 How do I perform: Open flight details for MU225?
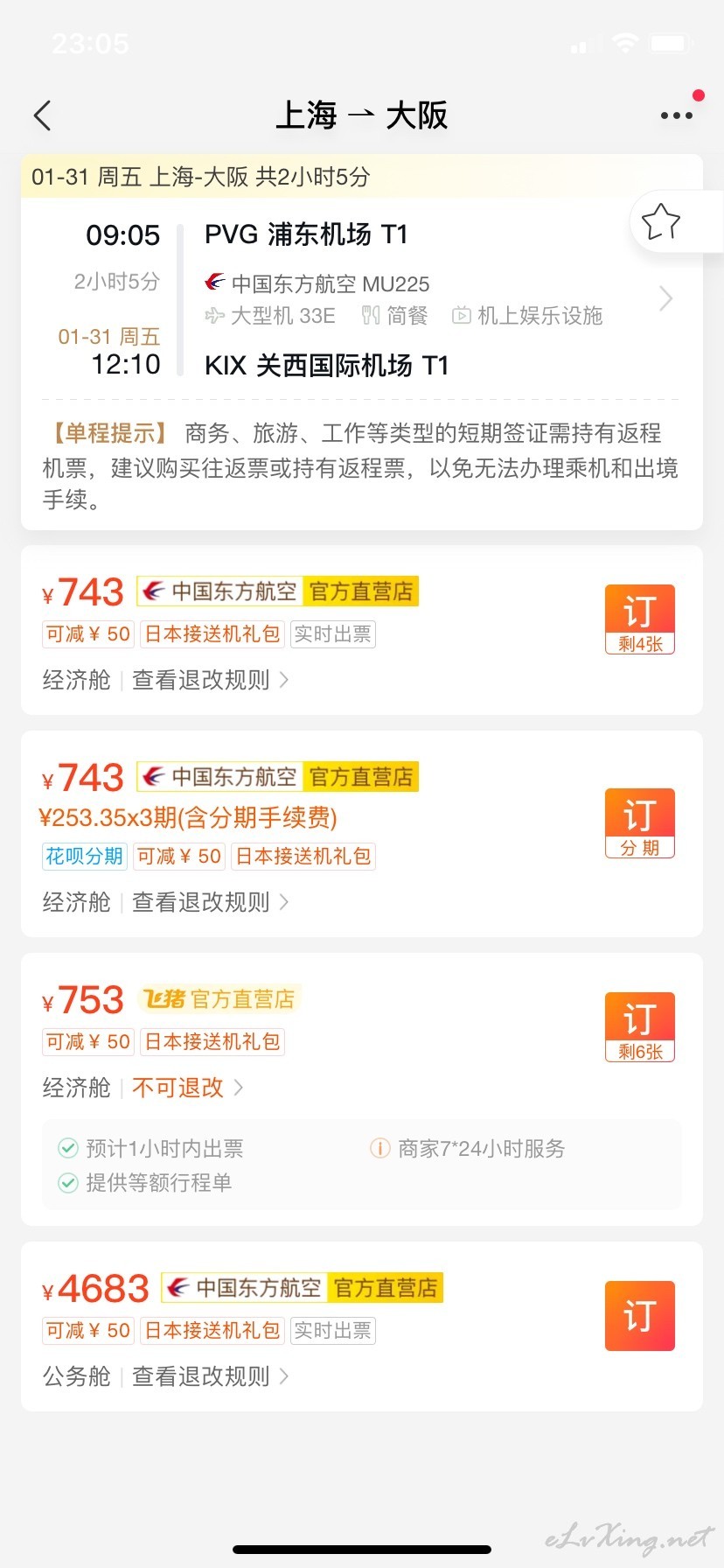[x=665, y=299]
